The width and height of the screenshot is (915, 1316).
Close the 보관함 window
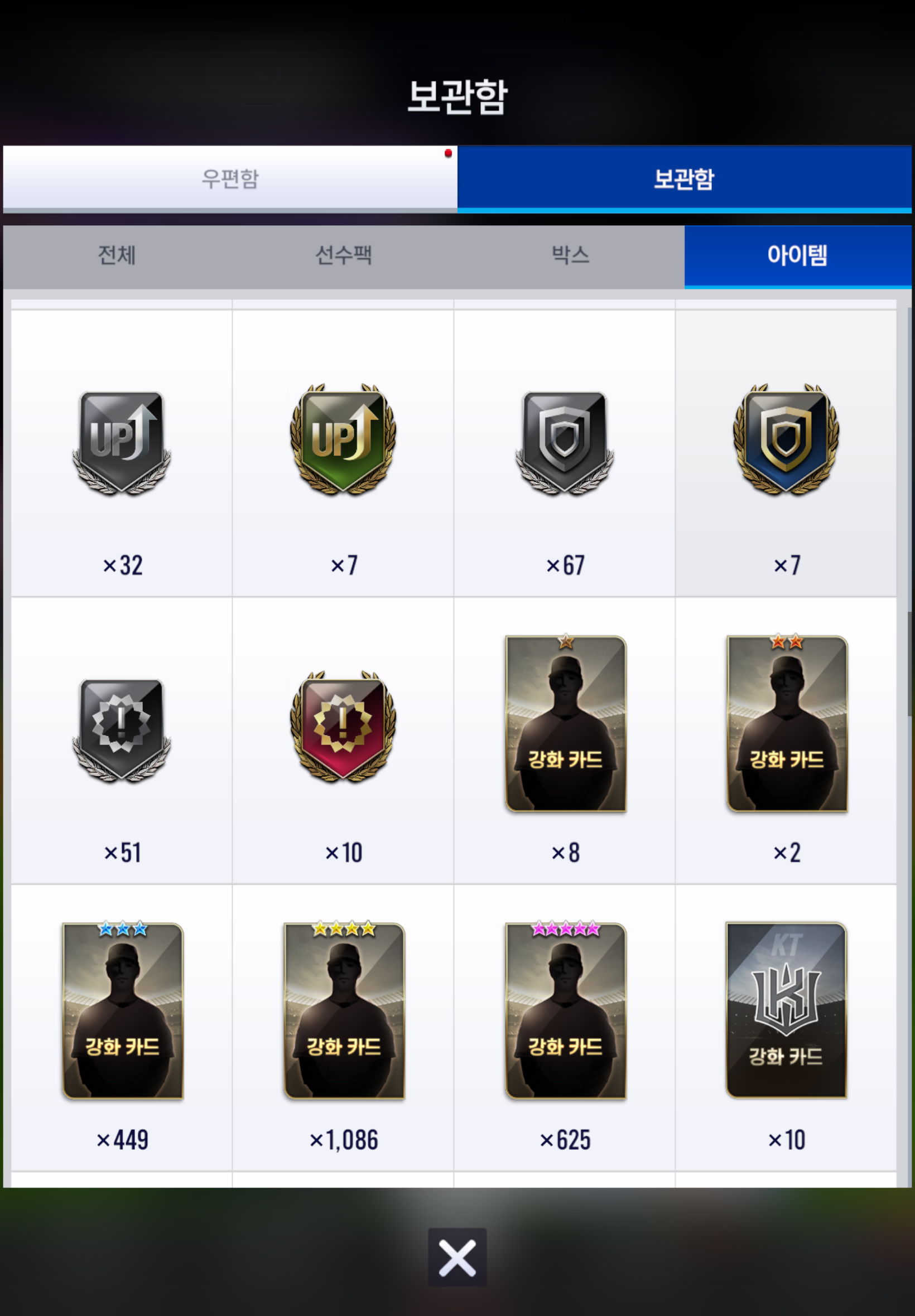click(x=457, y=1257)
